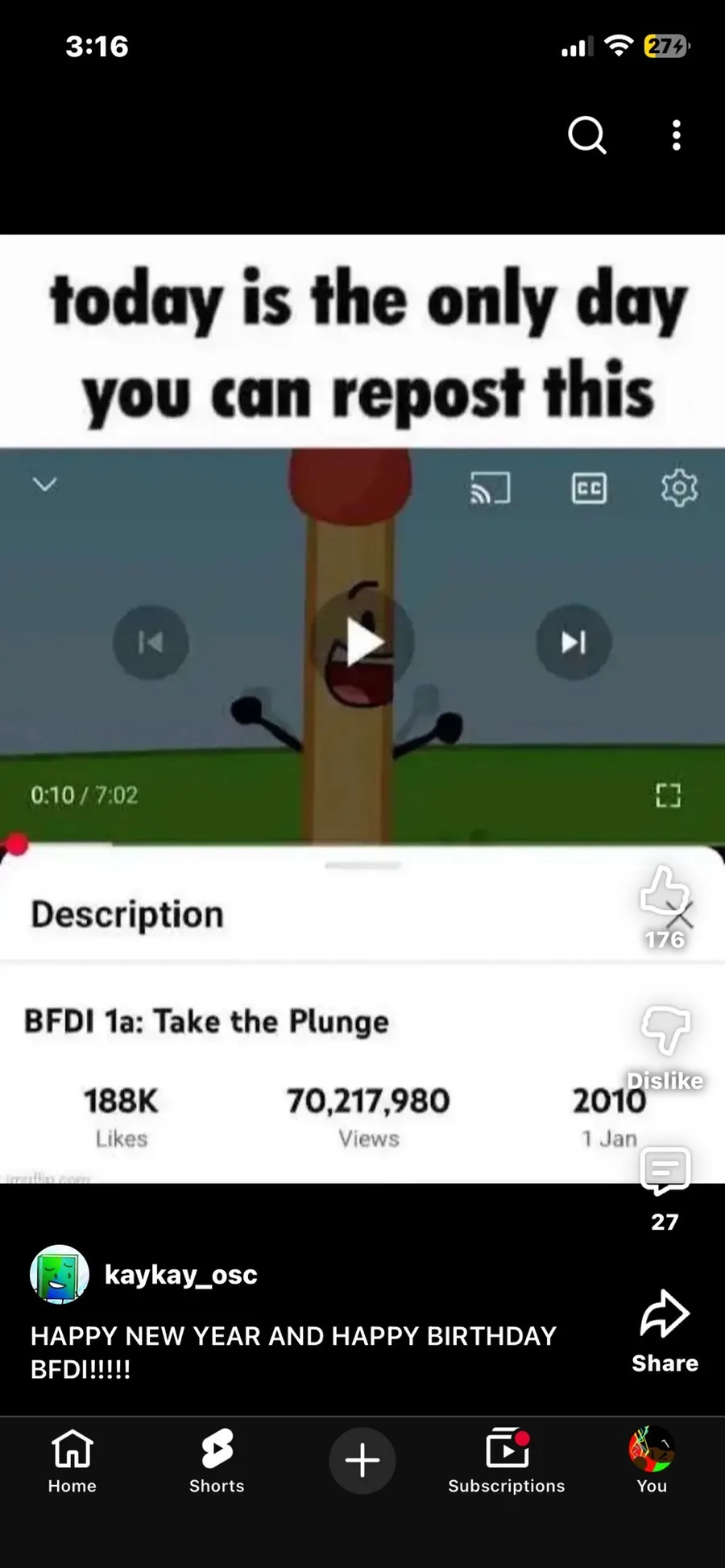Go to the Home tab
The height and width of the screenshot is (1568, 725).
coord(72,1460)
